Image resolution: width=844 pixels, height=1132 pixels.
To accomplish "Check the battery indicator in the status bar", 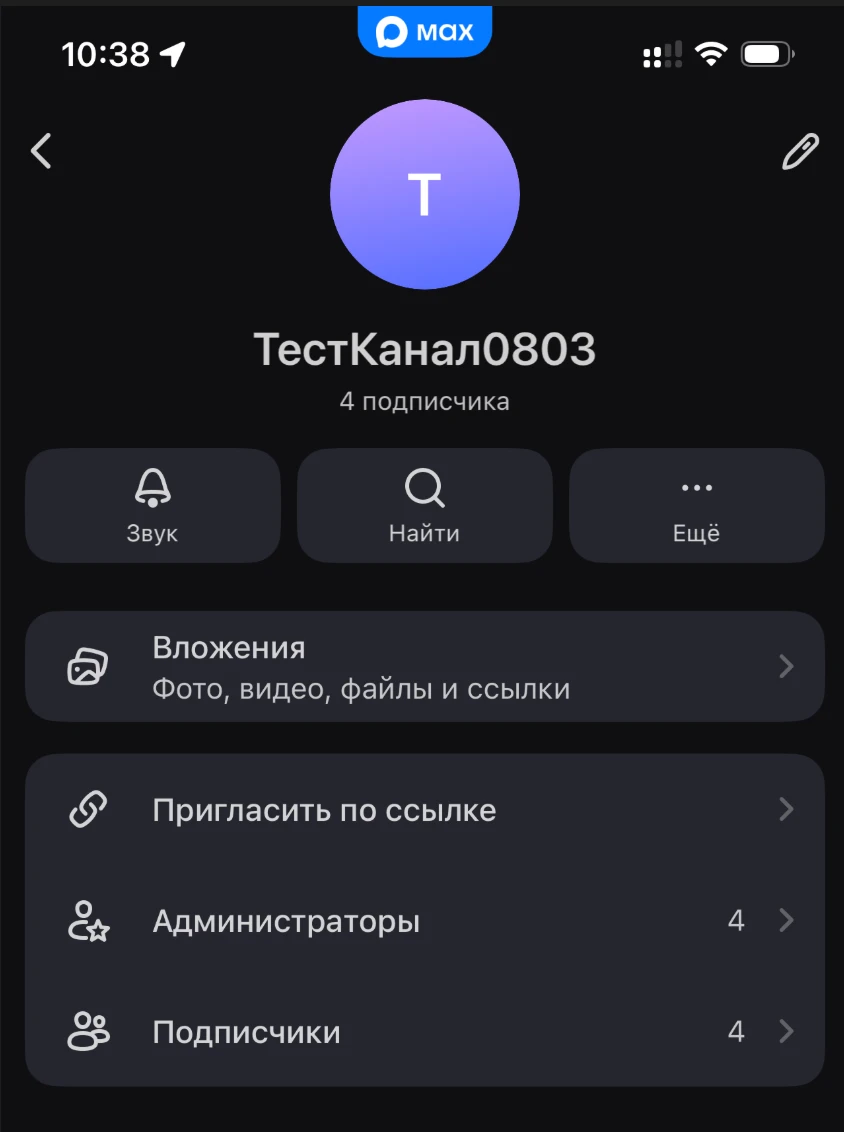I will click(x=765, y=54).
